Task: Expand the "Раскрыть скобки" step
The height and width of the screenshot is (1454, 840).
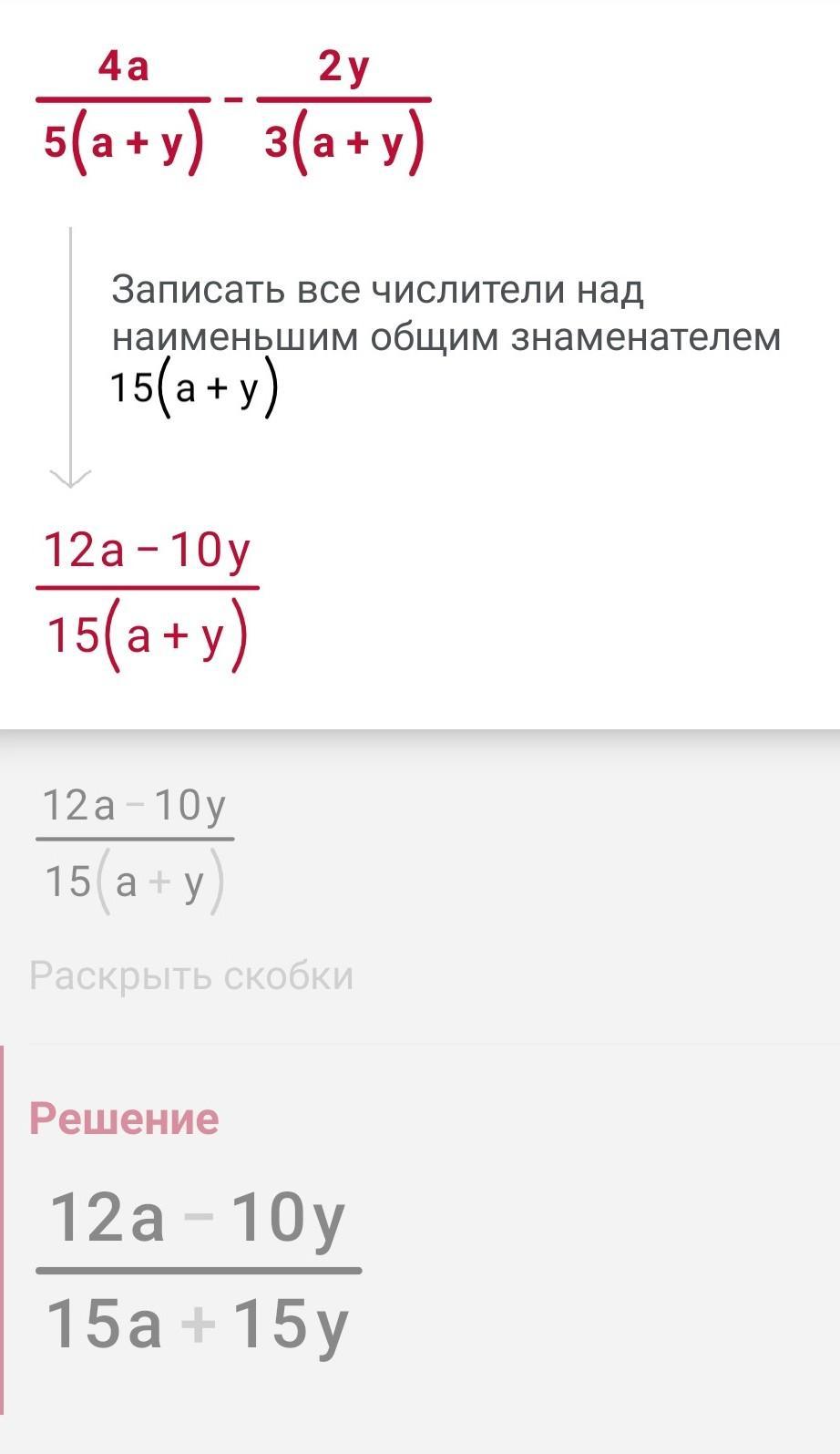Action: (x=191, y=975)
